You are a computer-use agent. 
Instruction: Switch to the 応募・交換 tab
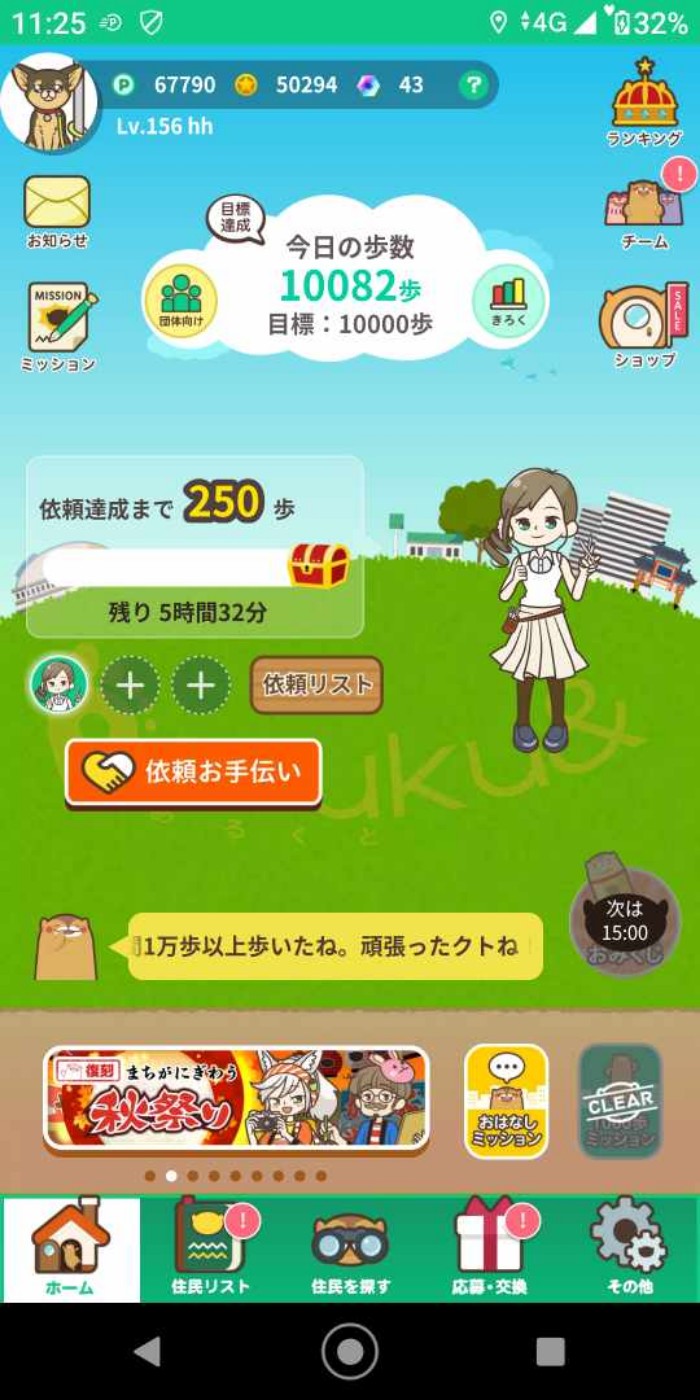click(489, 1249)
